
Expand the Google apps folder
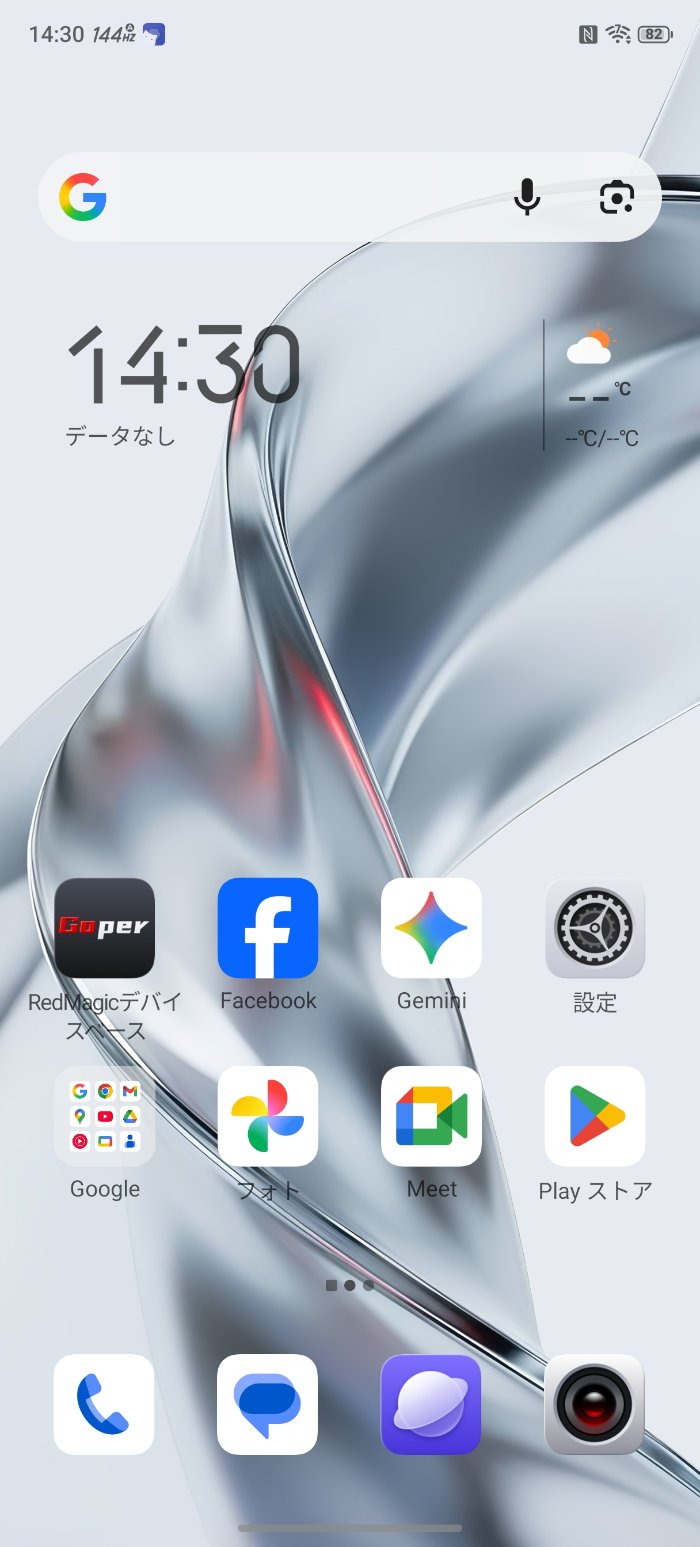pyautogui.click(x=104, y=1116)
